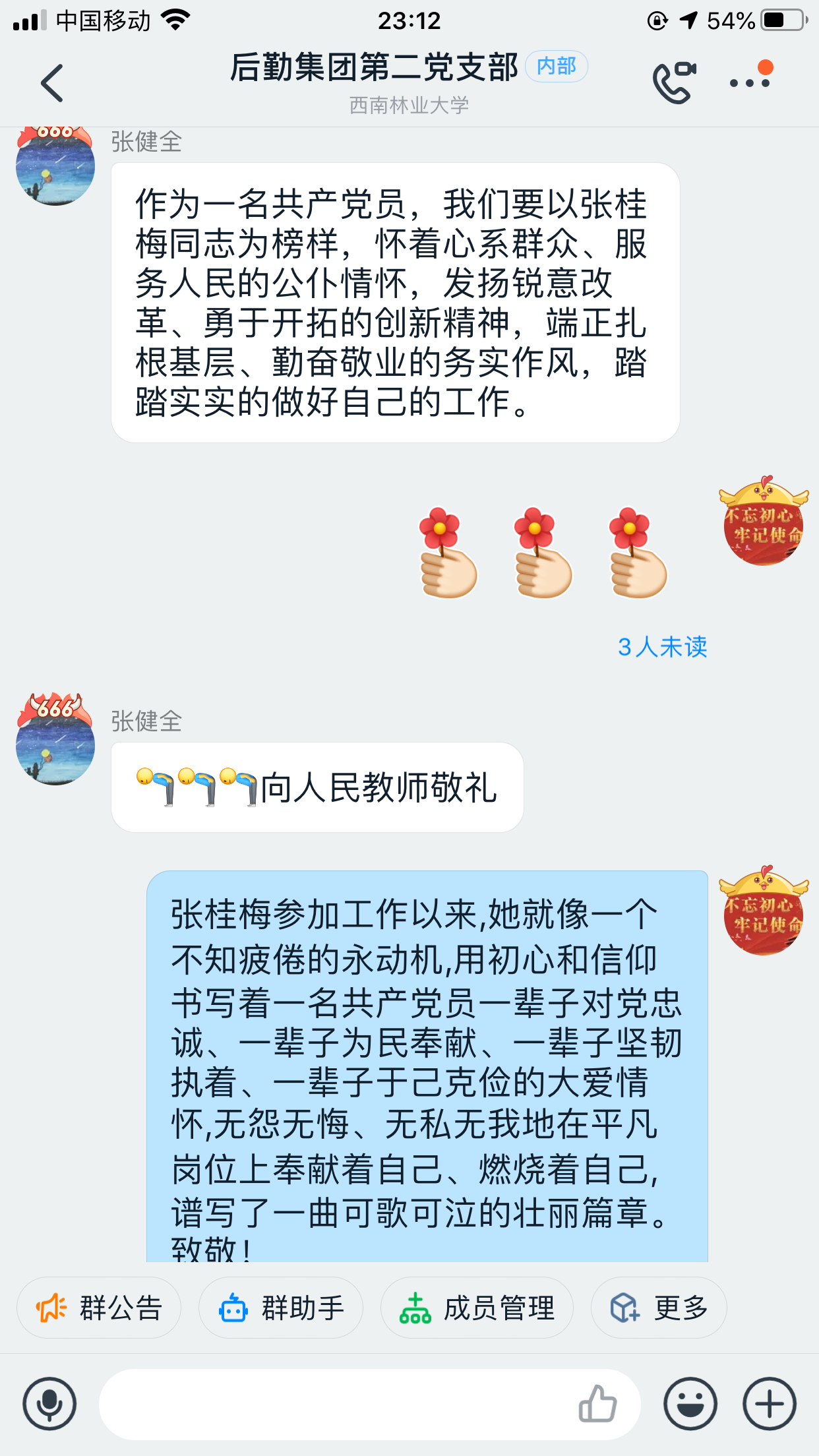819x1456 pixels.
Task: Tap my avatar beside the flower emojis
Action: (x=764, y=524)
